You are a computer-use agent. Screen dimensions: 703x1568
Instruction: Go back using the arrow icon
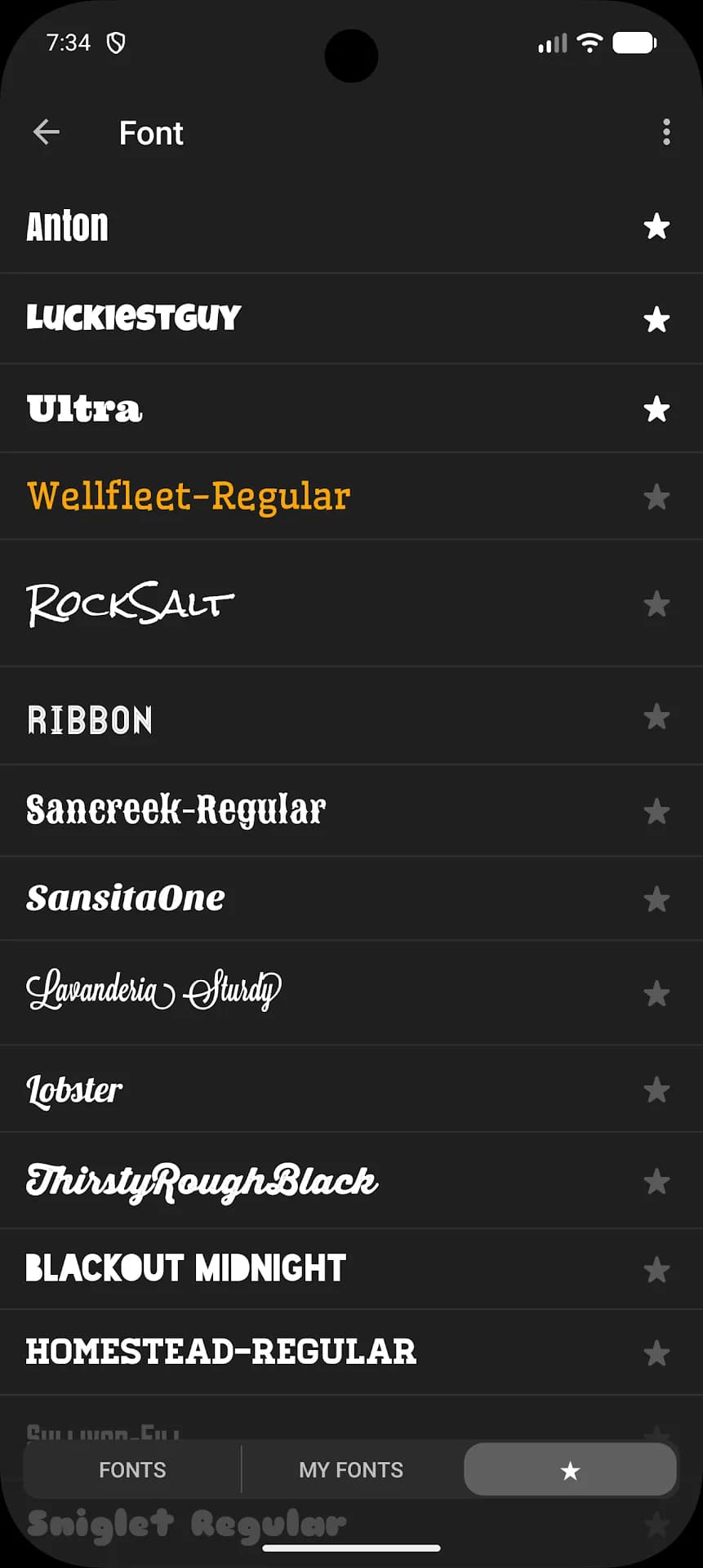click(x=47, y=132)
